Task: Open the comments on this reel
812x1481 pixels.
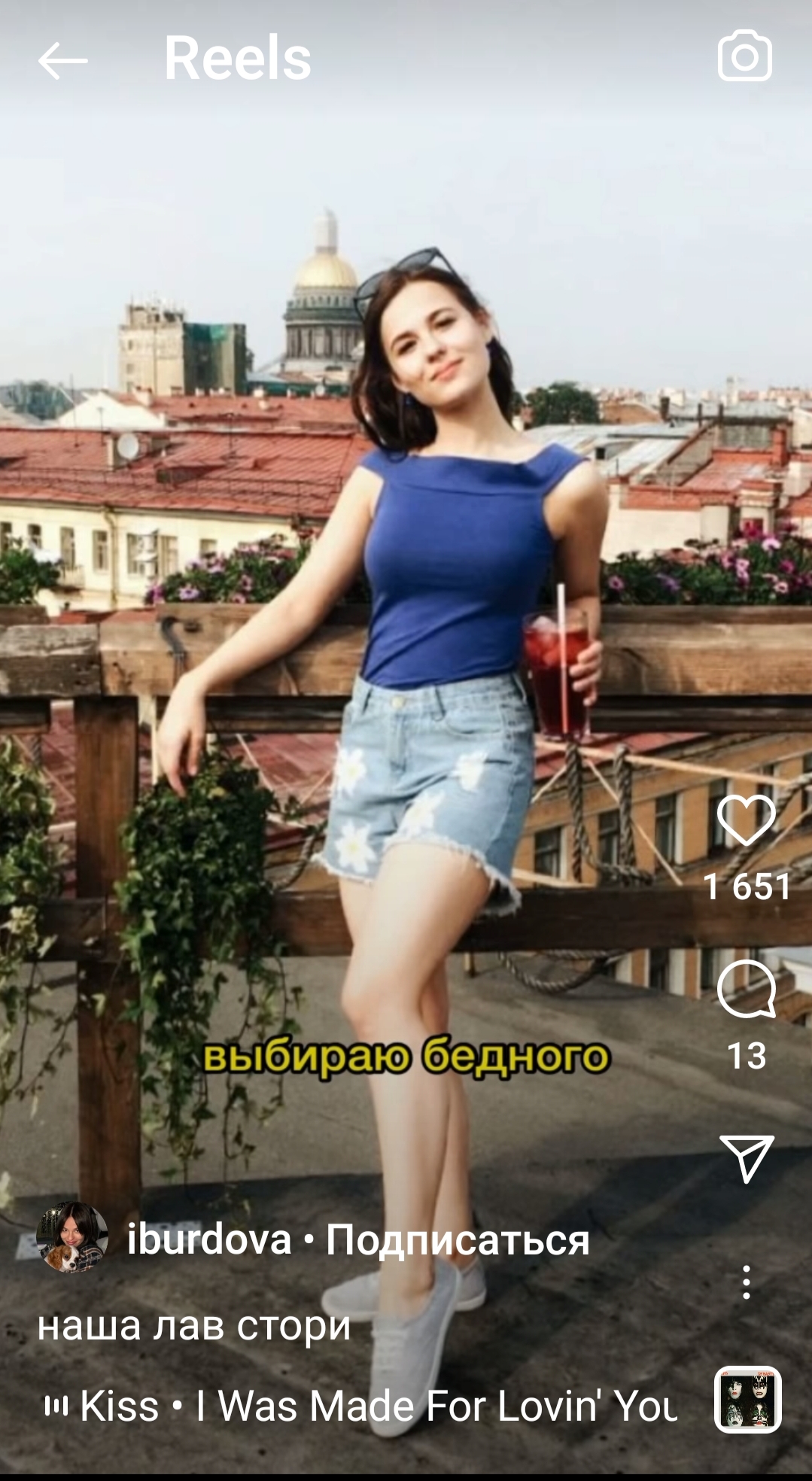Action: click(x=746, y=990)
